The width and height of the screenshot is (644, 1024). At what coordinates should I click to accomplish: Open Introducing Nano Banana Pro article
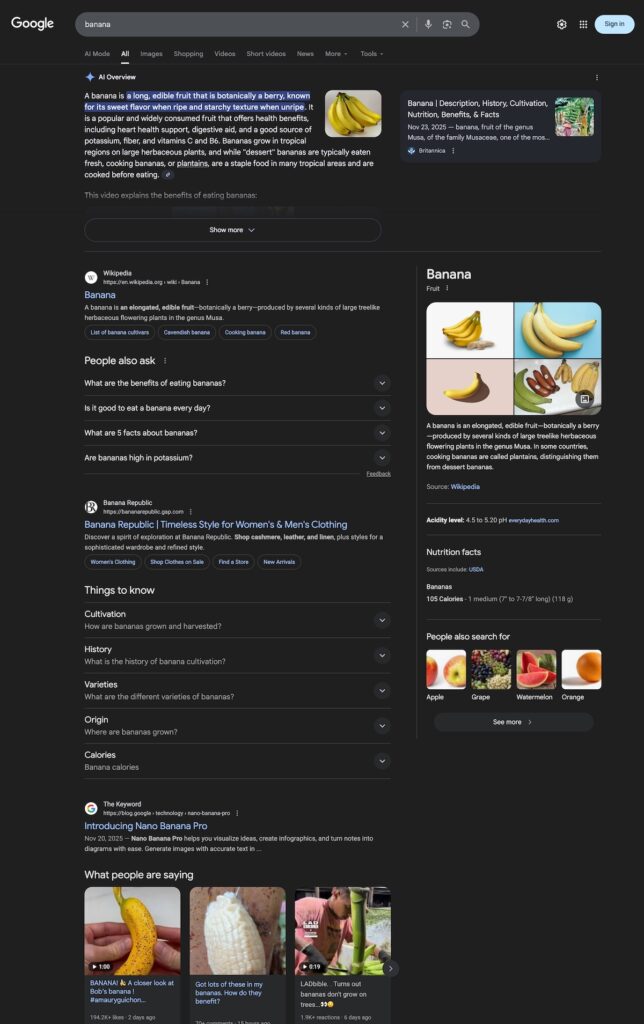(x=145, y=826)
